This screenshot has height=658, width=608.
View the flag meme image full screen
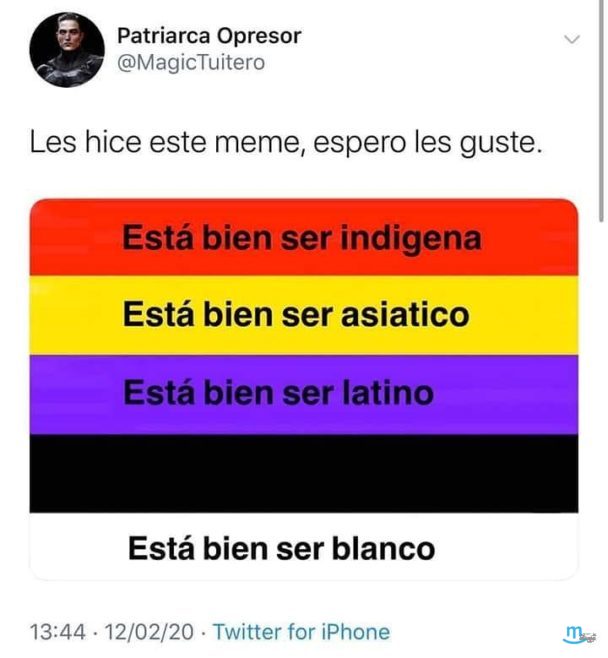point(304,390)
